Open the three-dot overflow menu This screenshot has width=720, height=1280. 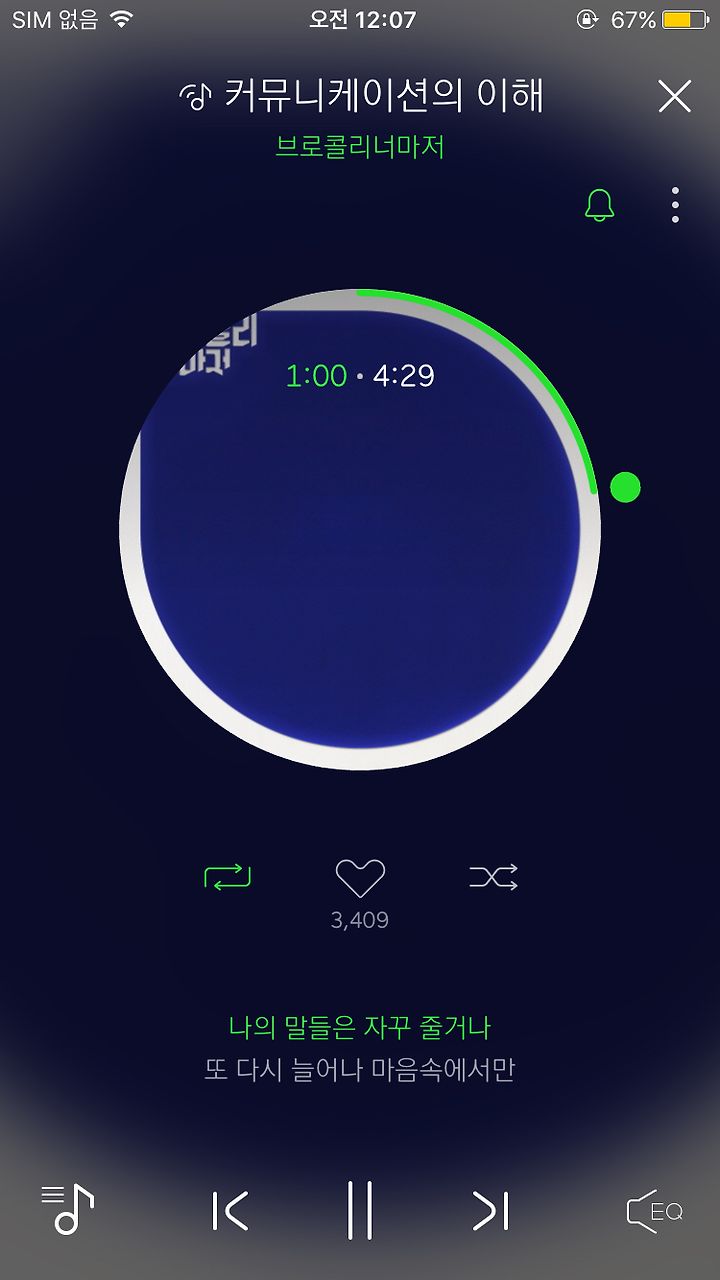tap(676, 204)
